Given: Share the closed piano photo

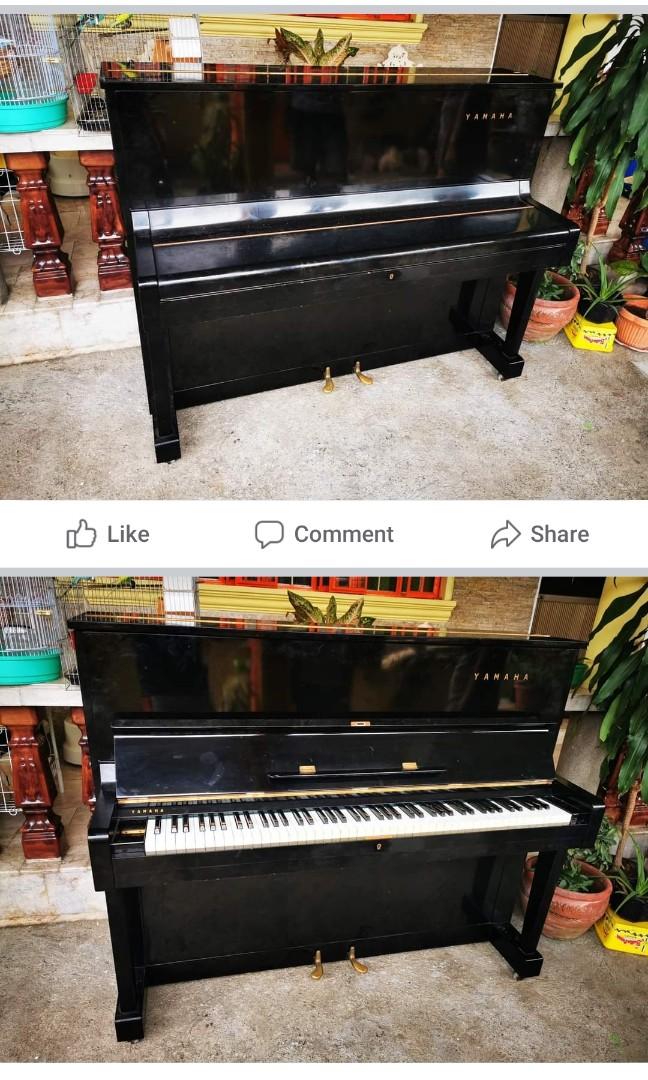Looking at the screenshot, I should pyautogui.click(x=540, y=534).
